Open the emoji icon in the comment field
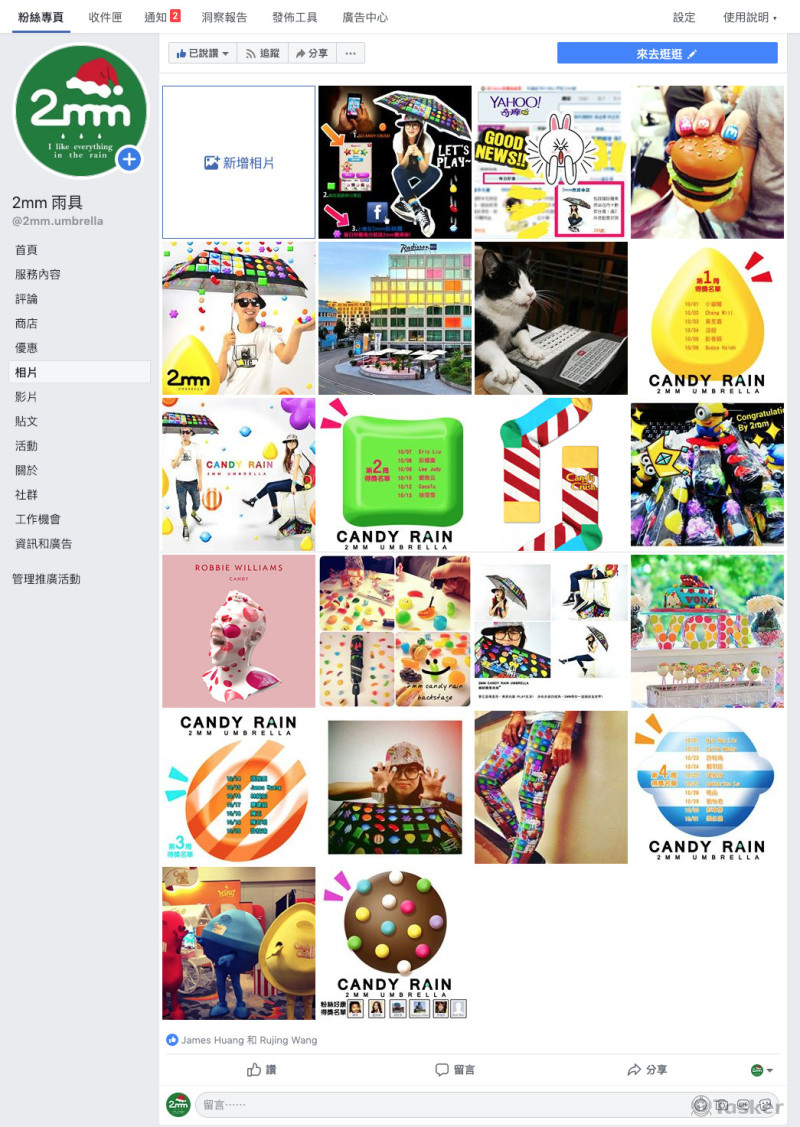 pyautogui.click(x=700, y=1104)
